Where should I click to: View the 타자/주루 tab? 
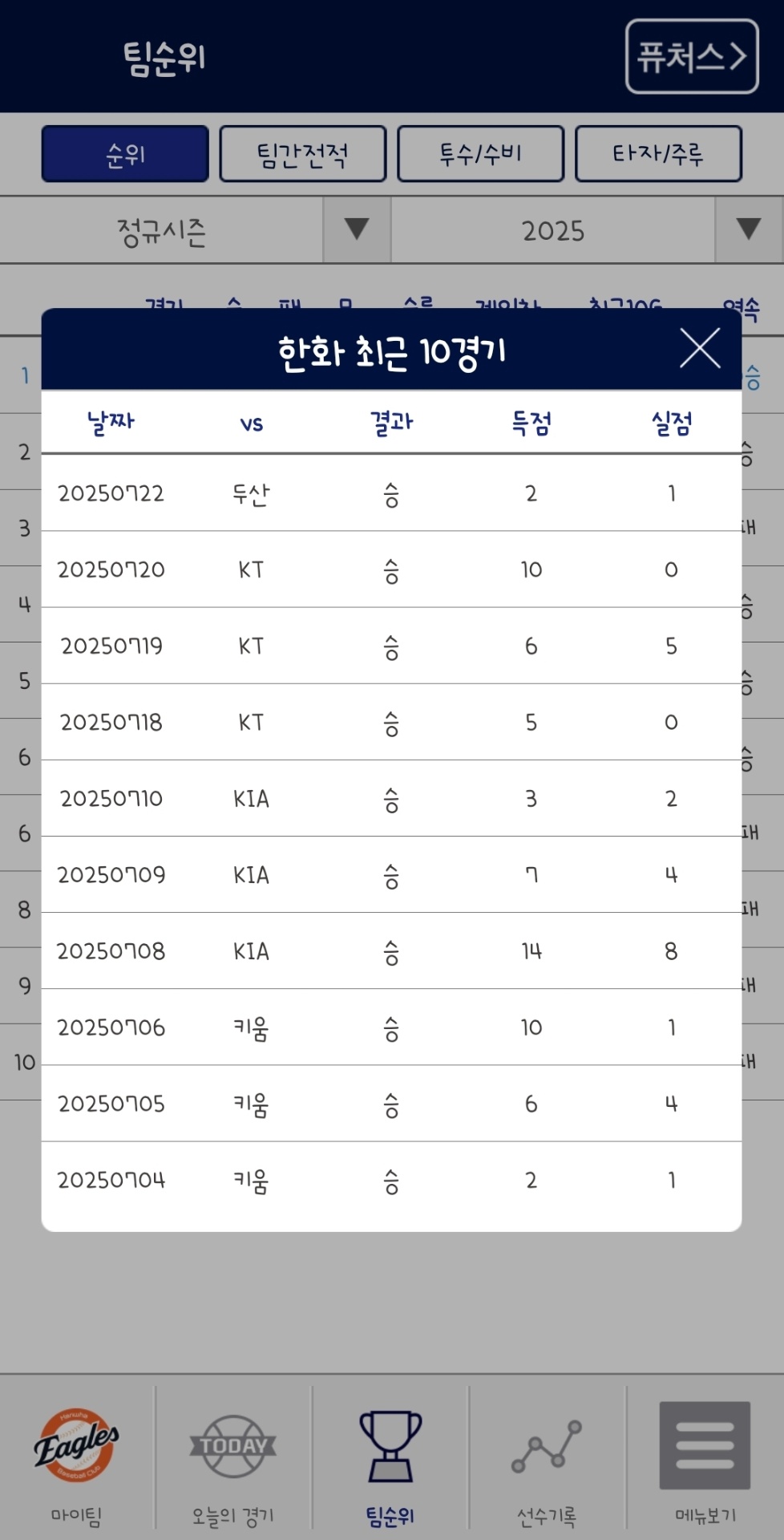tap(658, 154)
